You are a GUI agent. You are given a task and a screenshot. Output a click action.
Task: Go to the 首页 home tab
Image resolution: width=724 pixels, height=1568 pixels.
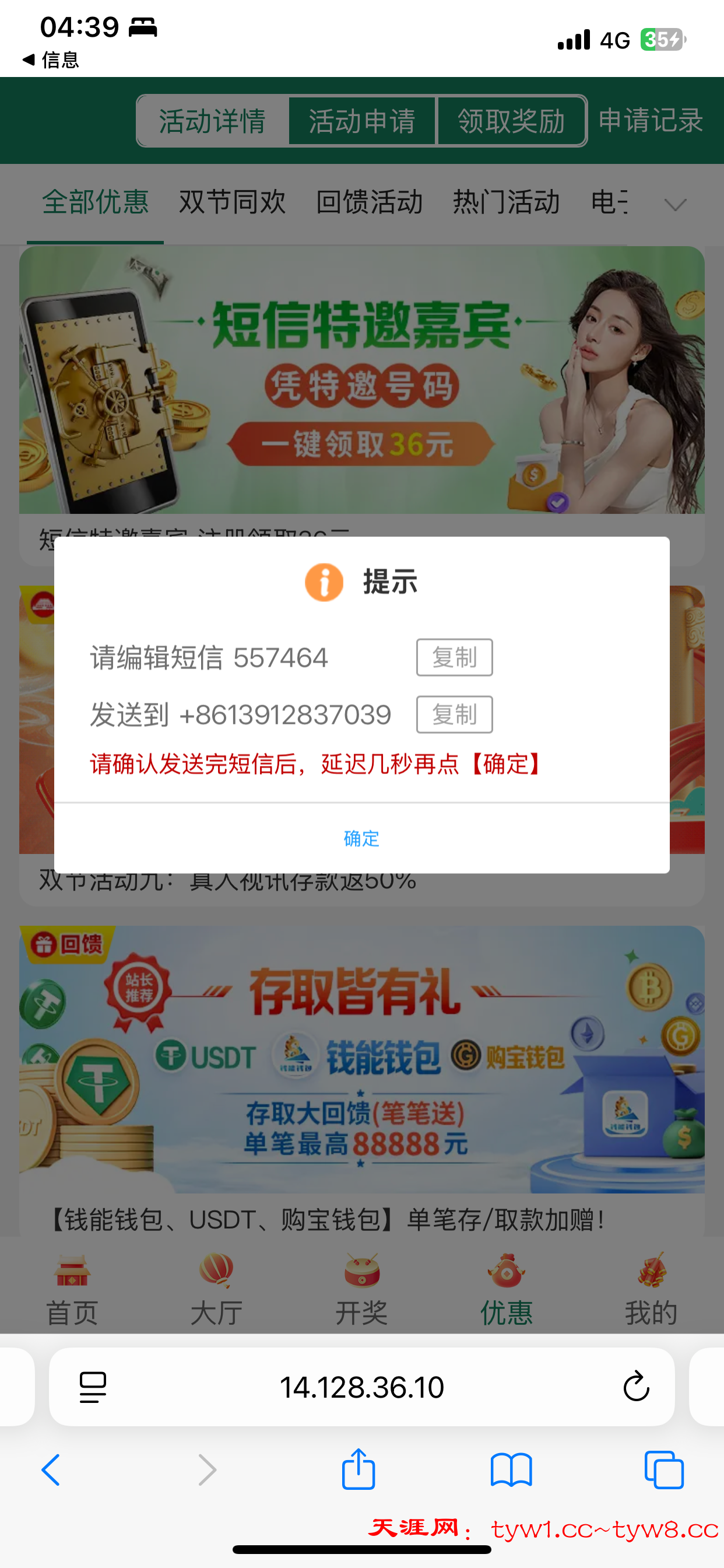(x=72, y=1289)
